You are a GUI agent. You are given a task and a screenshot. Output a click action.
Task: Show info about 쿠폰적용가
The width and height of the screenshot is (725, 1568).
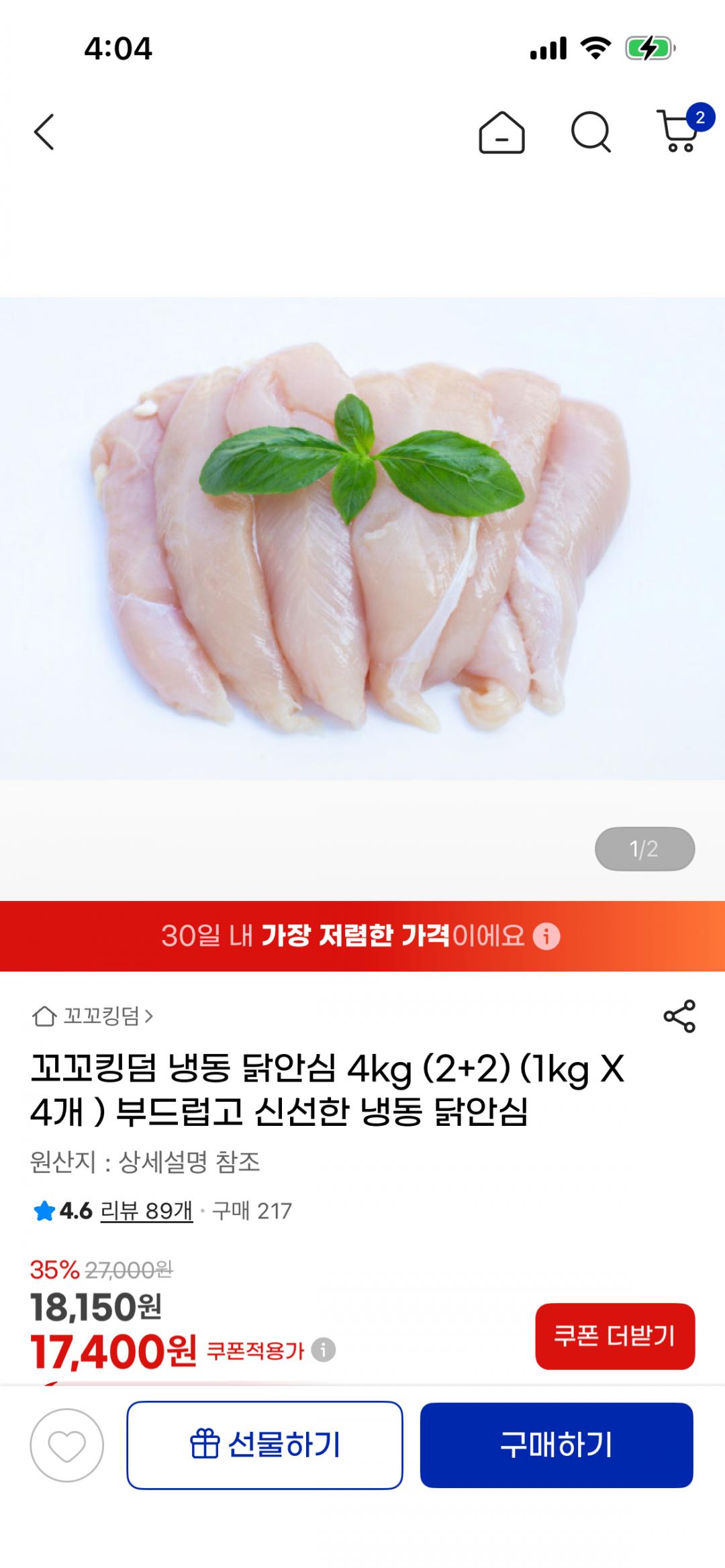click(324, 1349)
